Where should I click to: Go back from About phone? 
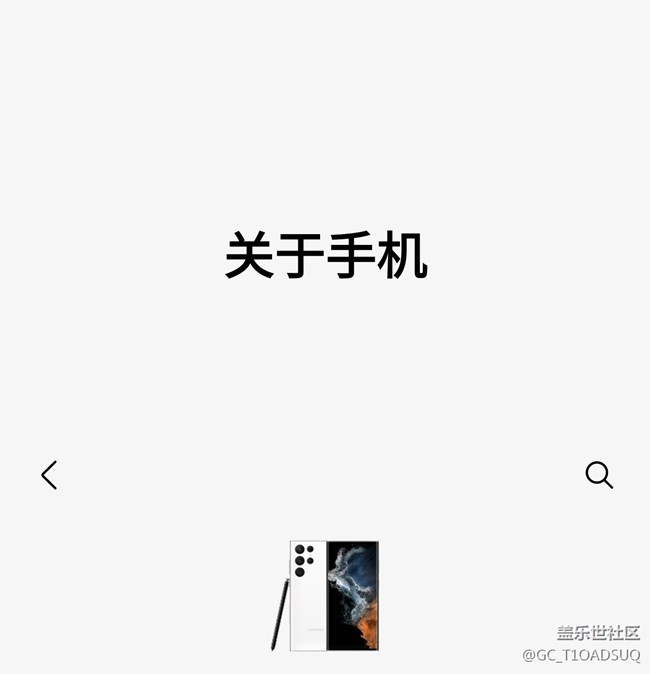click(49, 475)
